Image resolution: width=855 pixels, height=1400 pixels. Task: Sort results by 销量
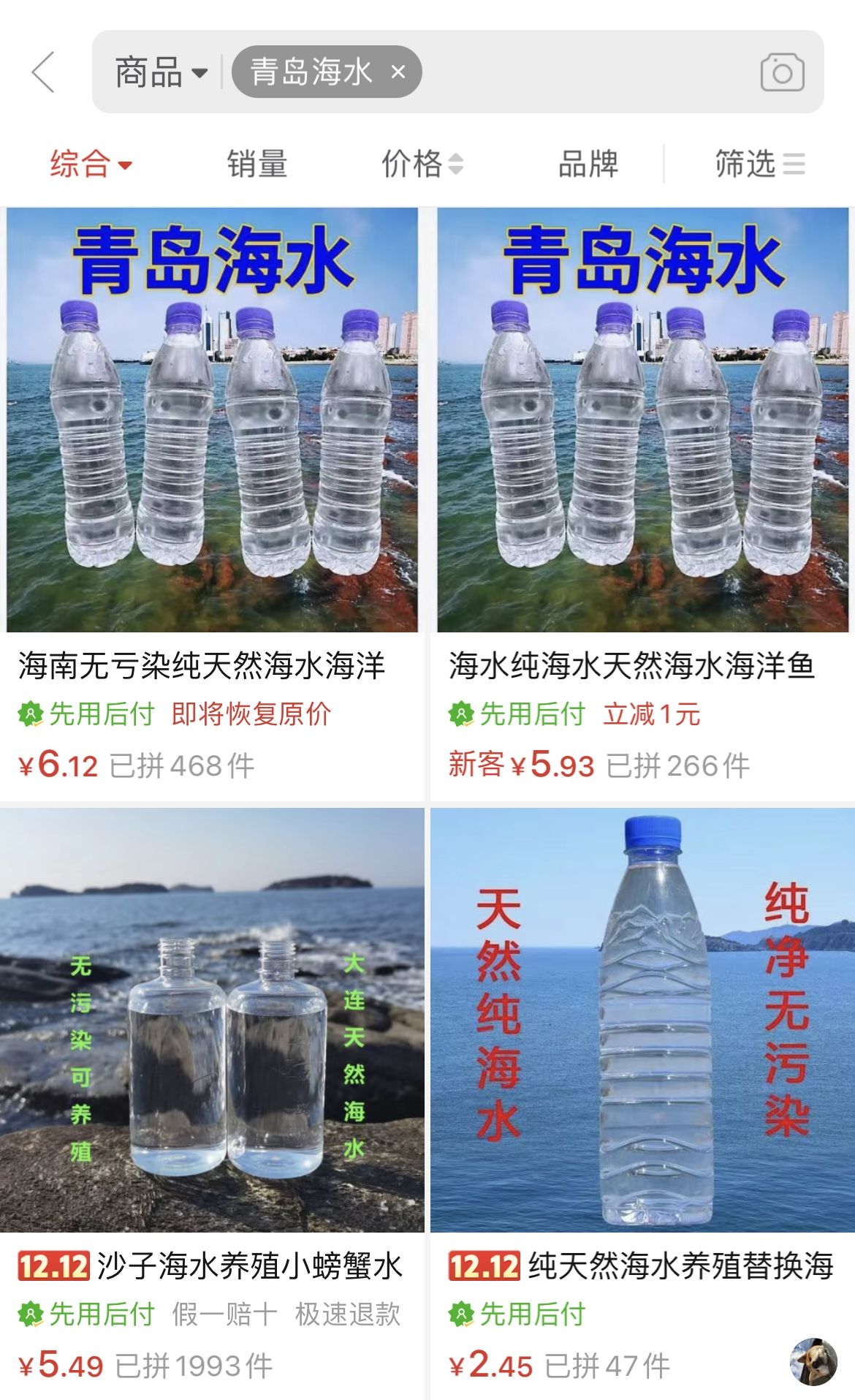pyautogui.click(x=257, y=163)
